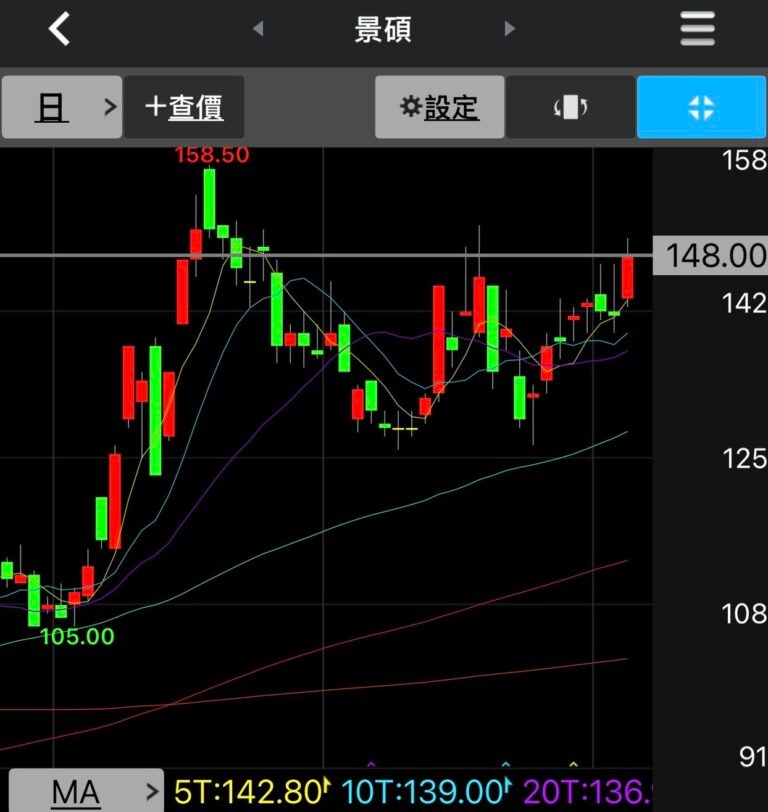The height and width of the screenshot is (812, 768).
Task: Change the MA indicator type
Action: (x=85, y=792)
